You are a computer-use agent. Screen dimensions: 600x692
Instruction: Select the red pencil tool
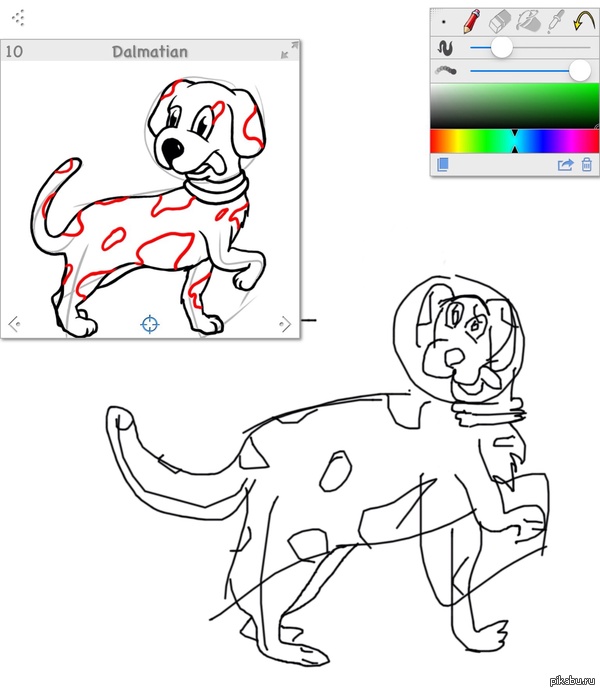click(x=472, y=19)
